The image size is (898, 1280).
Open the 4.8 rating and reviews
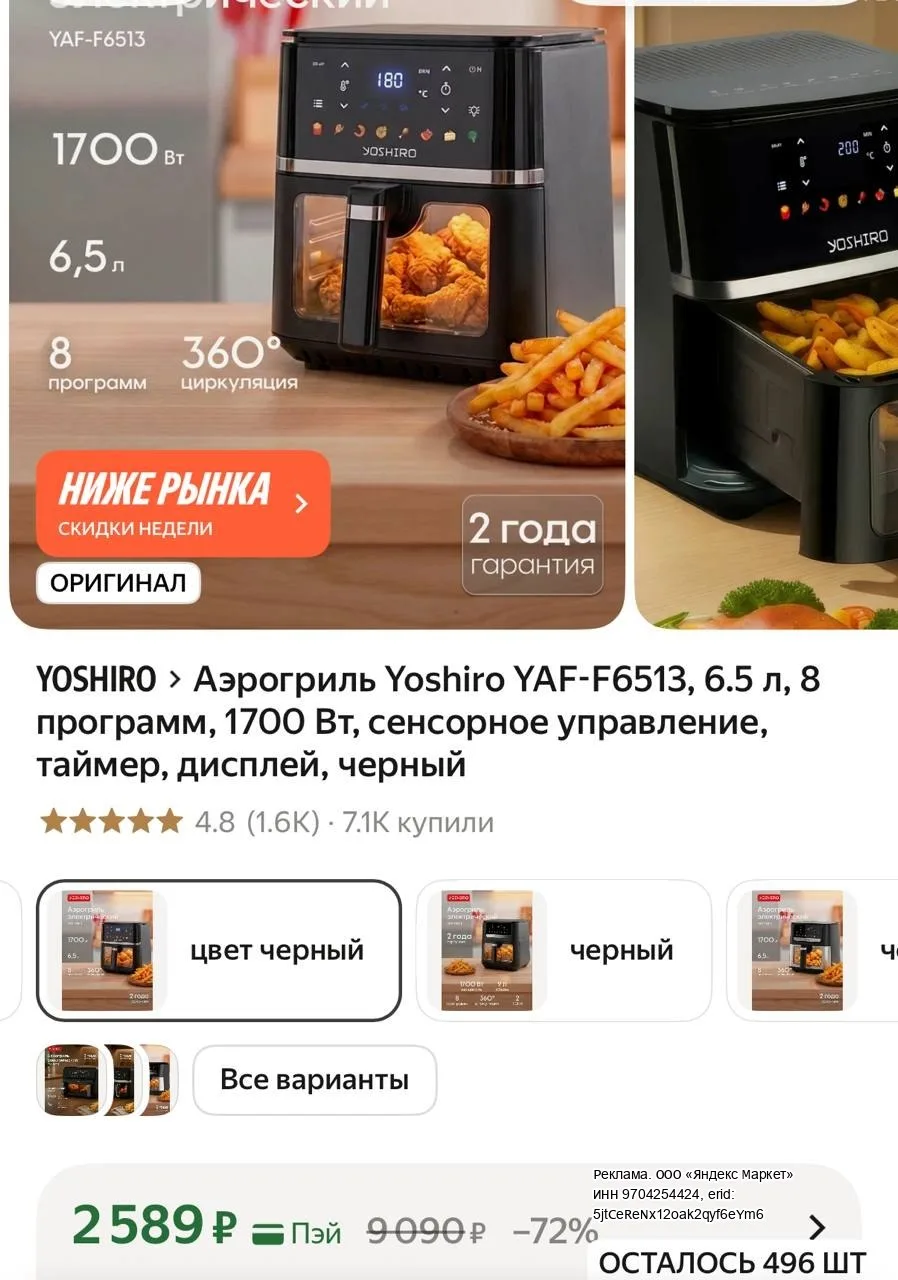tap(266, 822)
